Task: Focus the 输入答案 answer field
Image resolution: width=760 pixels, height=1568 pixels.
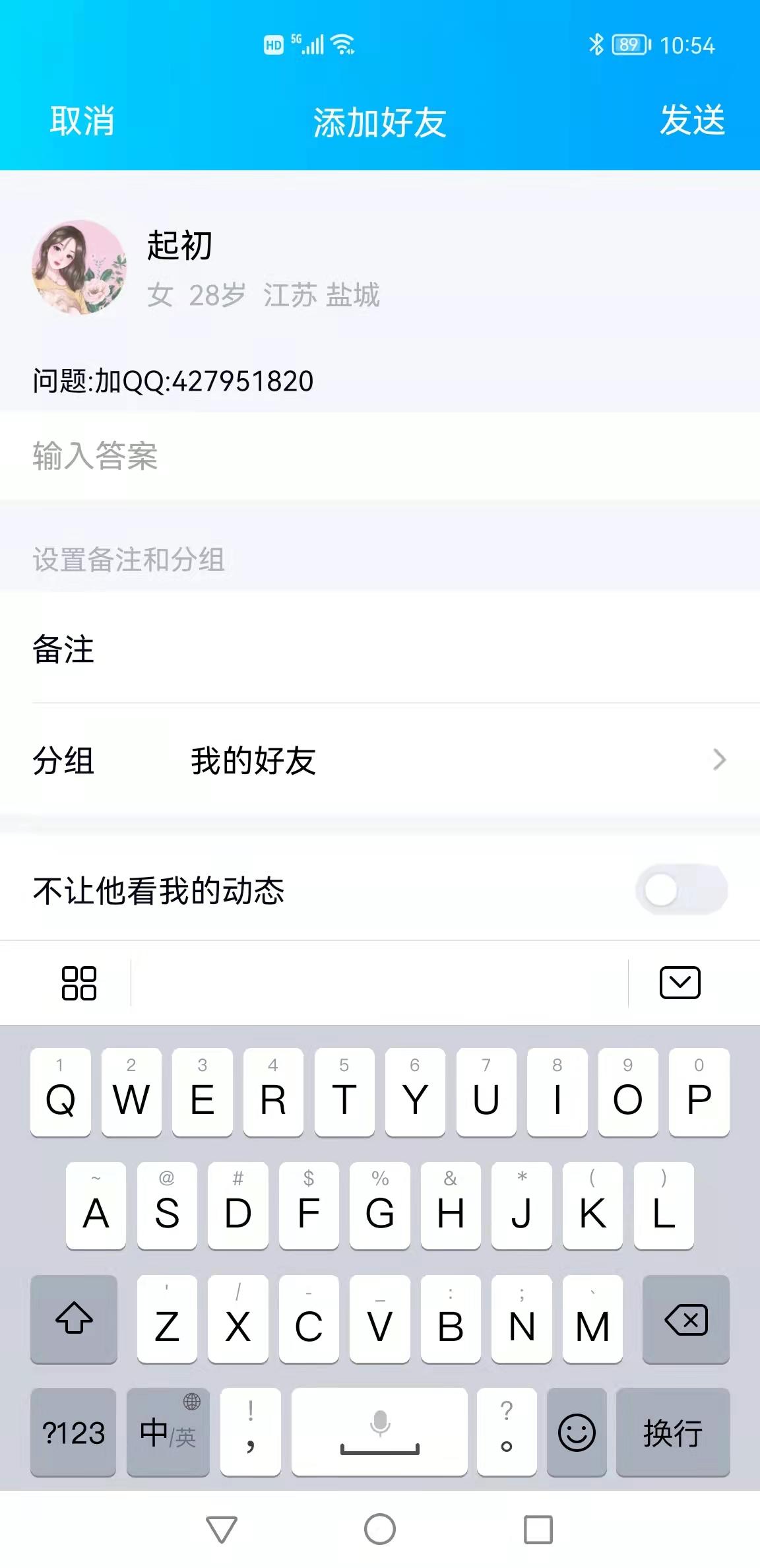Action: tap(380, 456)
